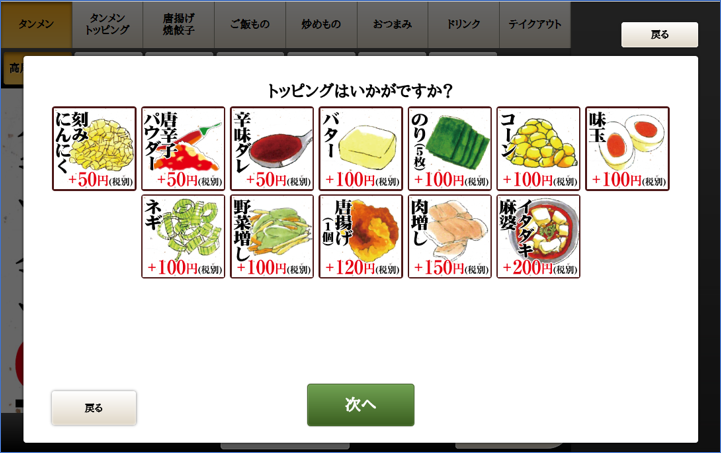Tap the green 次へ button
721x453 pixels.
(x=360, y=405)
